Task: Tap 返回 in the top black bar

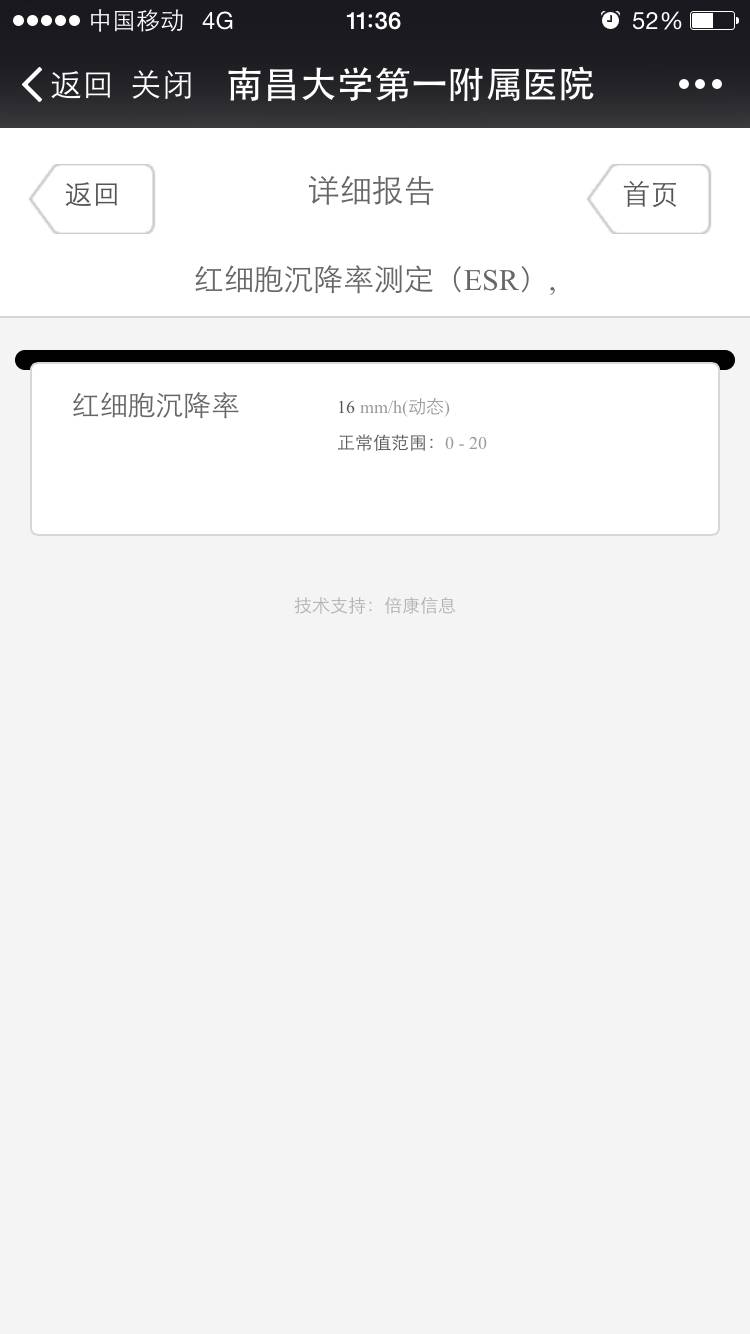Action: (x=66, y=85)
